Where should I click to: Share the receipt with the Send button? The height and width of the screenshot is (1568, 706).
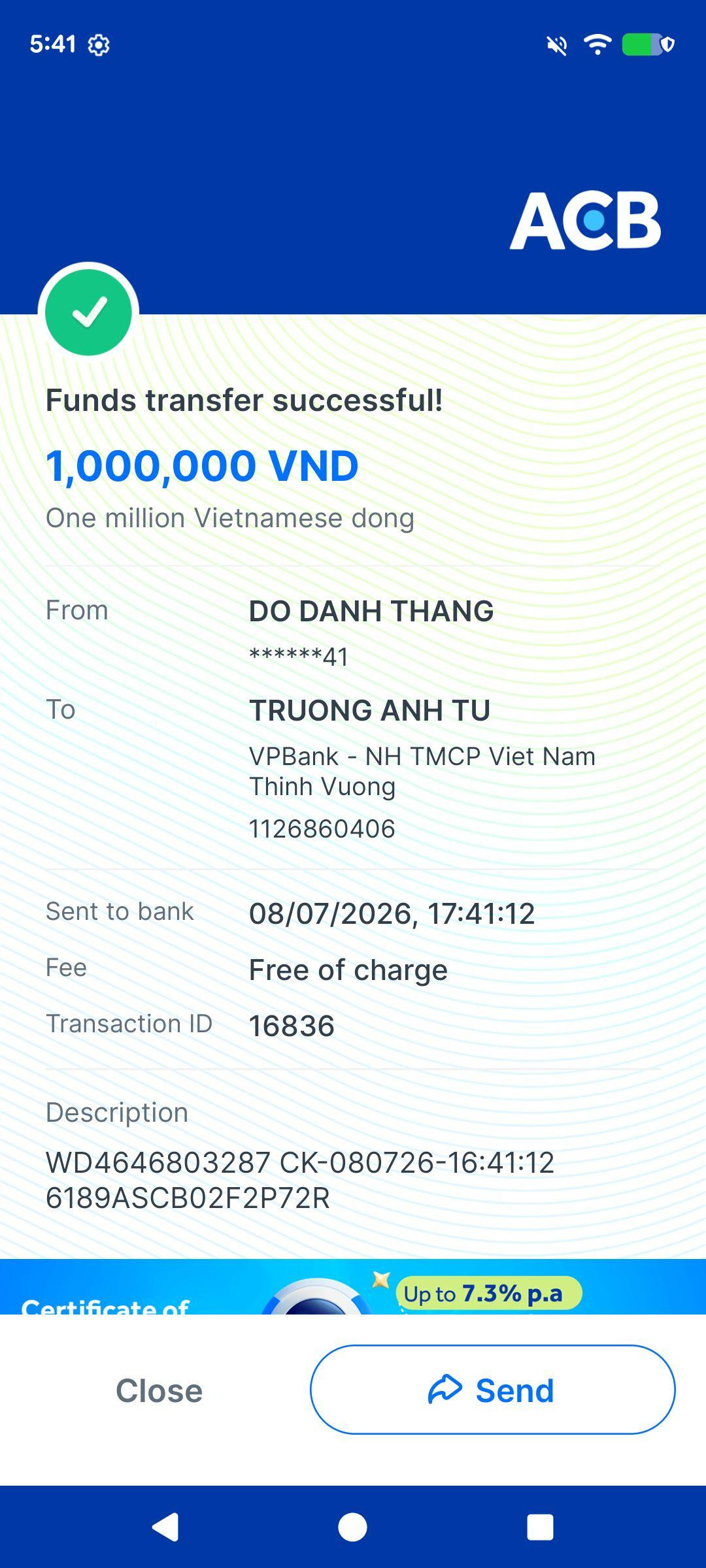(x=492, y=1390)
